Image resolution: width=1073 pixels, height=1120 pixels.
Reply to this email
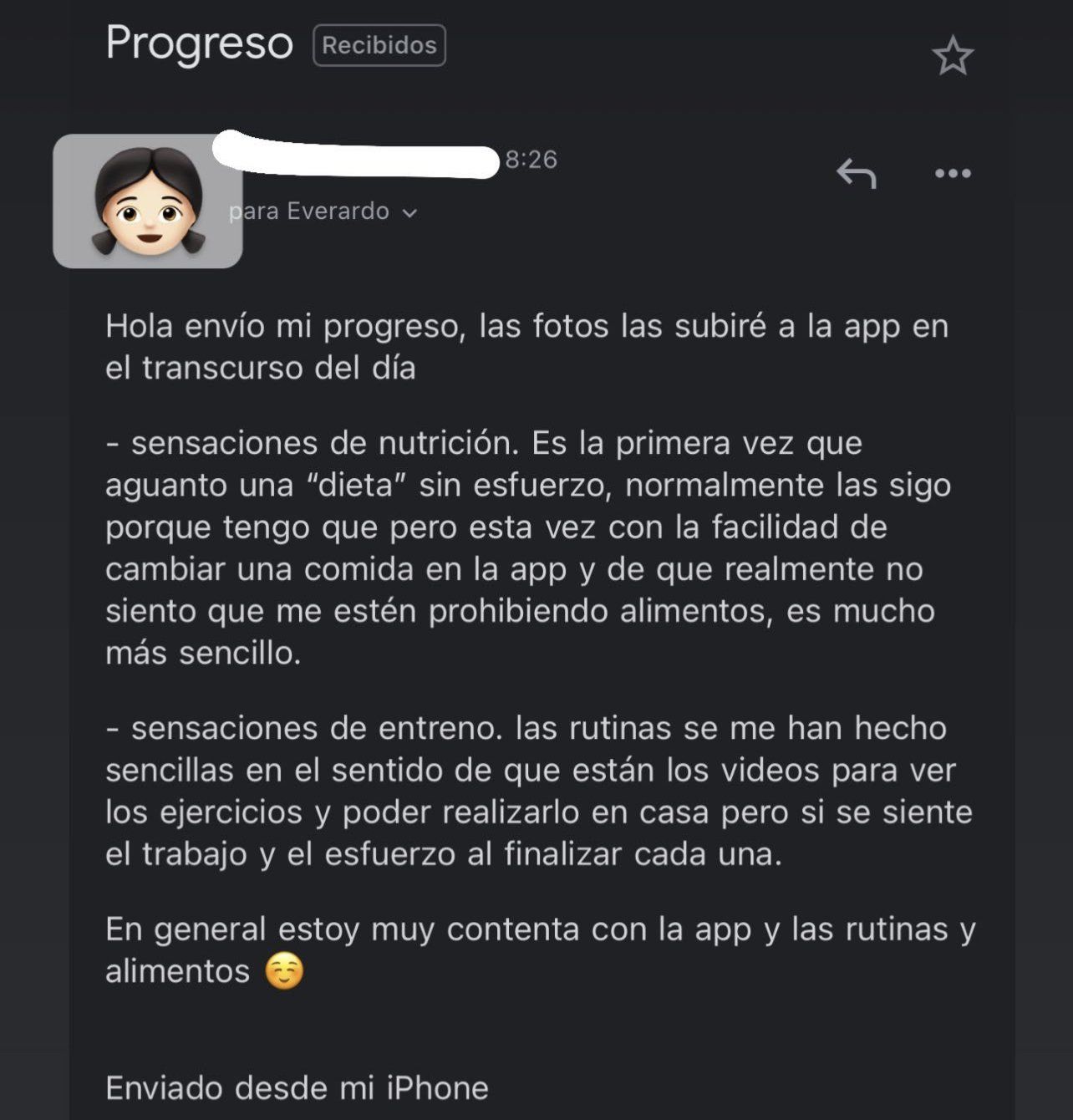tap(856, 173)
